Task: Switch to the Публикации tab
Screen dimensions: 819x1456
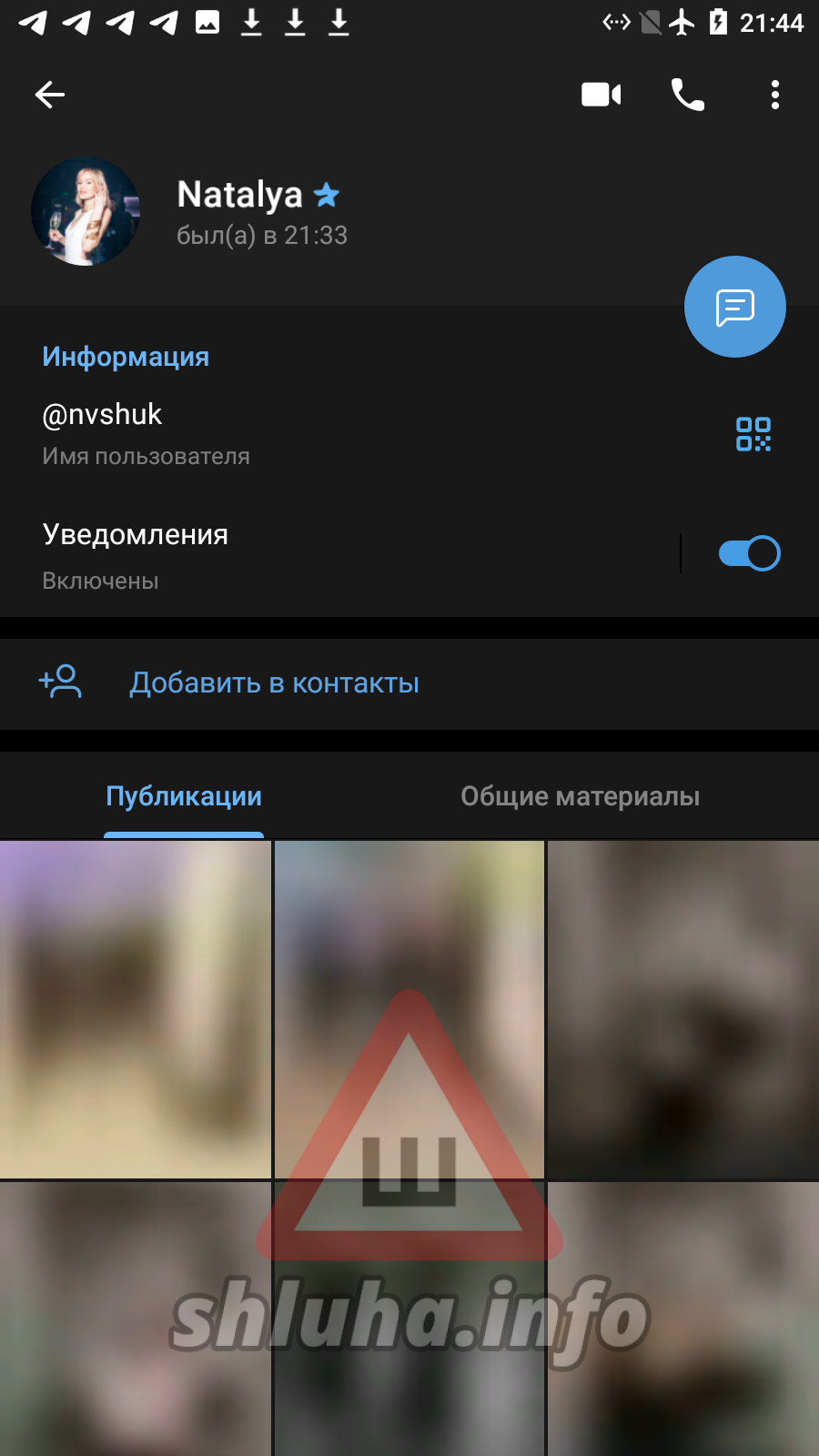Action: [x=184, y=796]
